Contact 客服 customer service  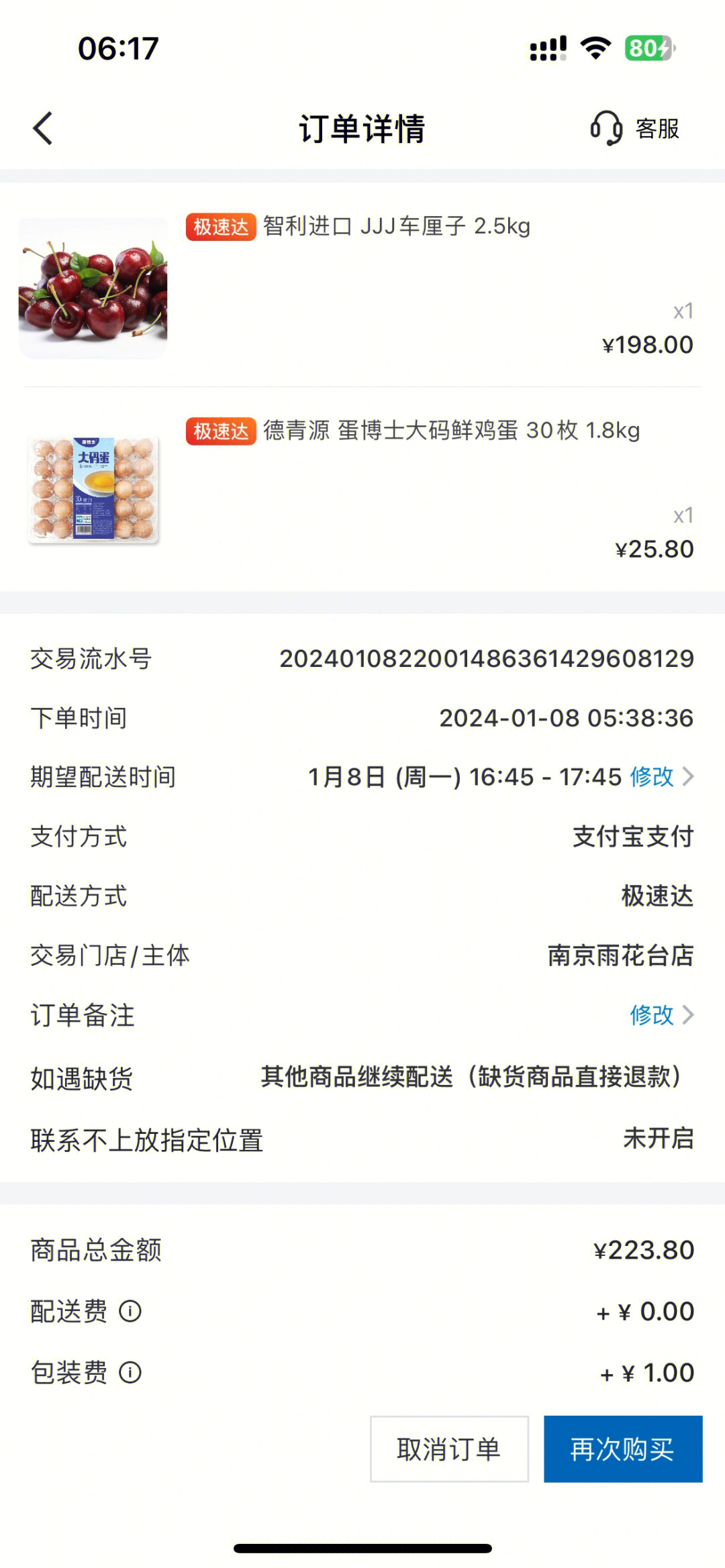click(x=634, y=128)
